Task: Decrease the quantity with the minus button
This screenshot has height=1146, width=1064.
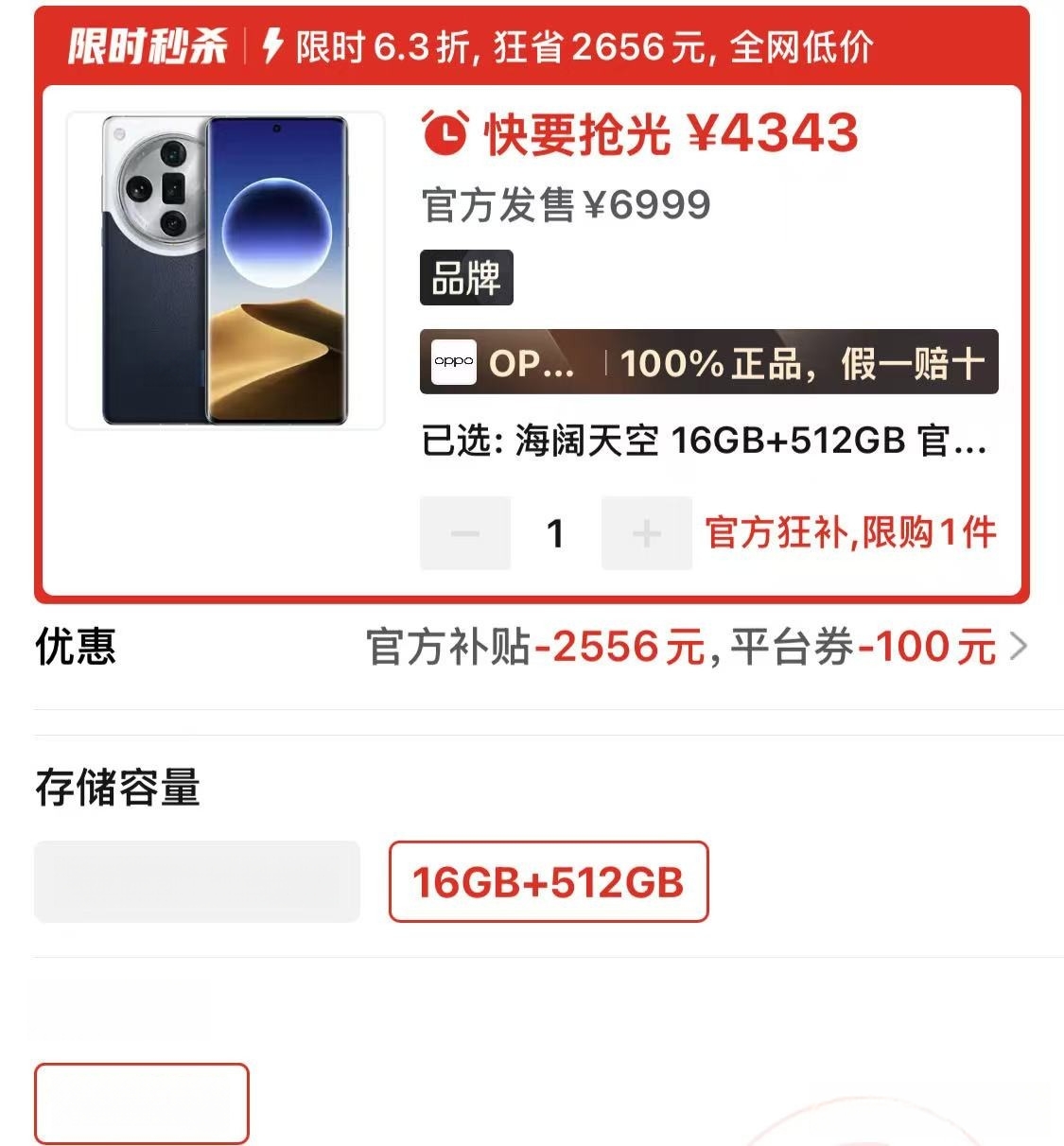Action: tap(464, 533)
